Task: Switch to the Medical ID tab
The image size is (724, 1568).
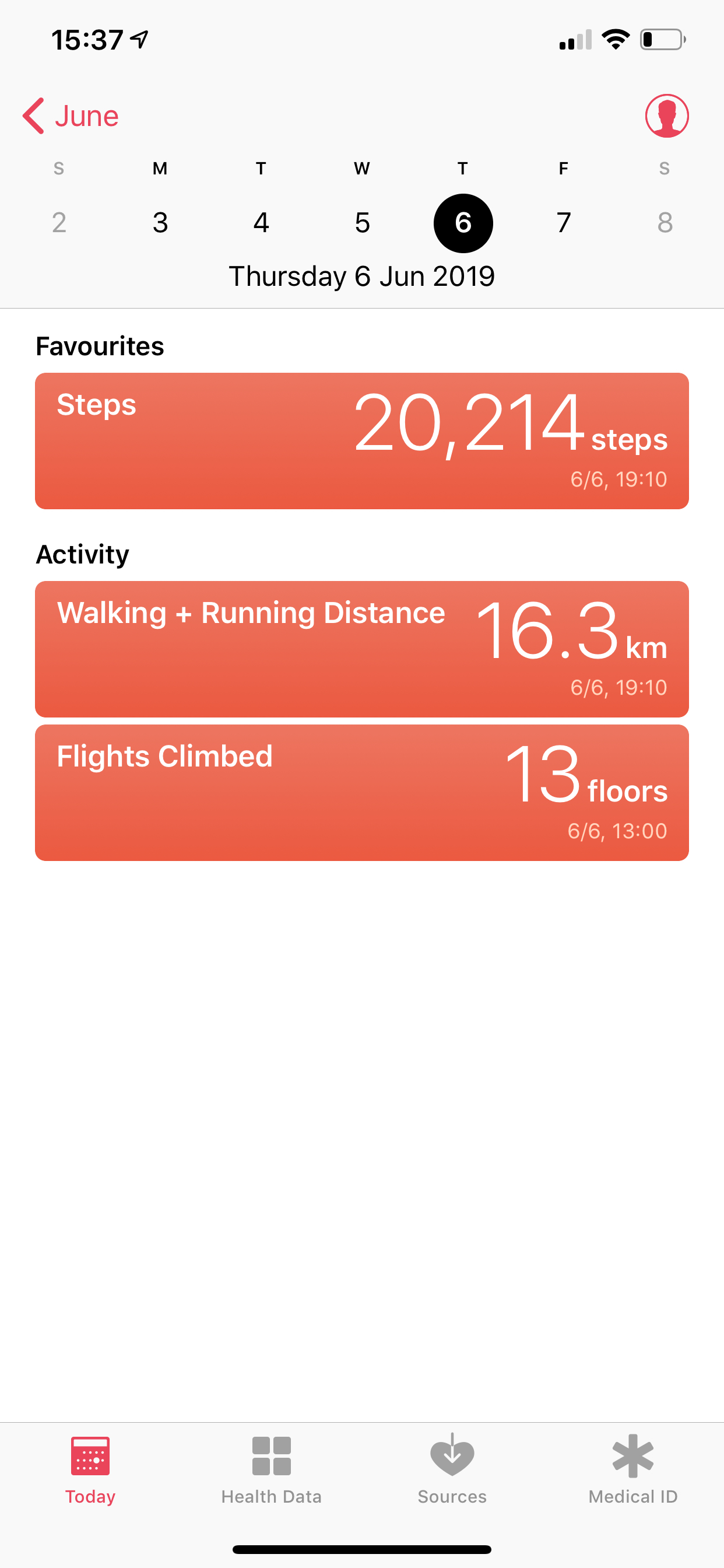Action: [632, 1469]
